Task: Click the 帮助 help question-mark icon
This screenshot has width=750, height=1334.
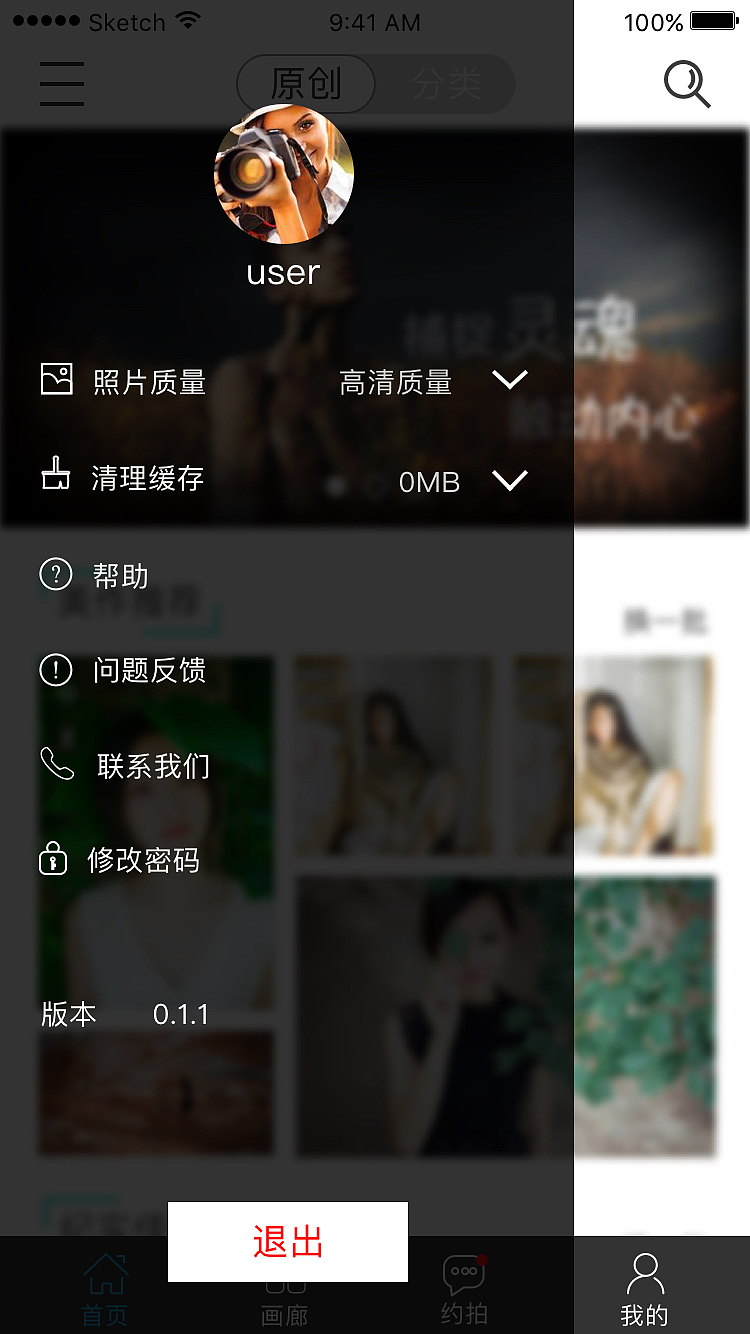Action: tap(55, 575)
